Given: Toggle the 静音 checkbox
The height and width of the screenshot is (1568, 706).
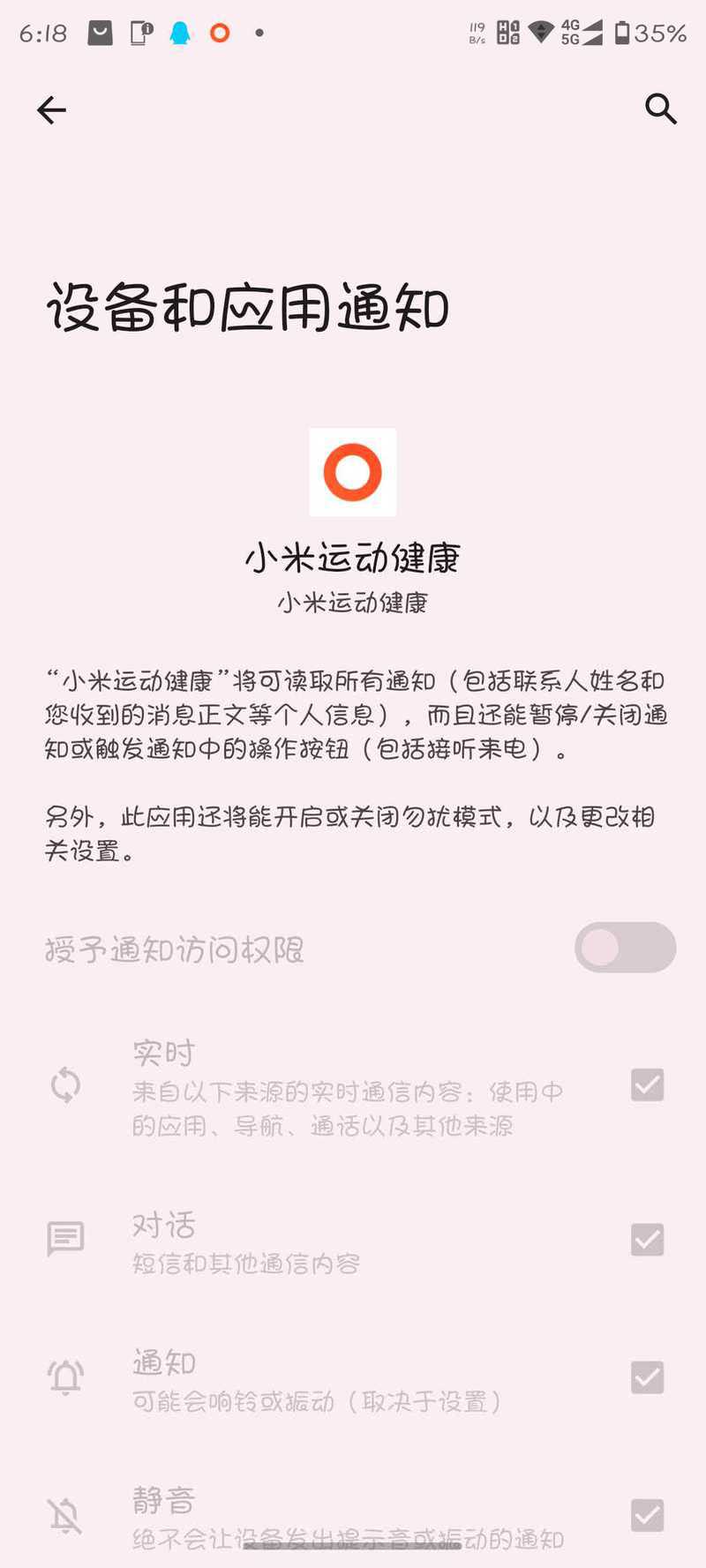Looking at the screenshot, I should pos(647,1515).
